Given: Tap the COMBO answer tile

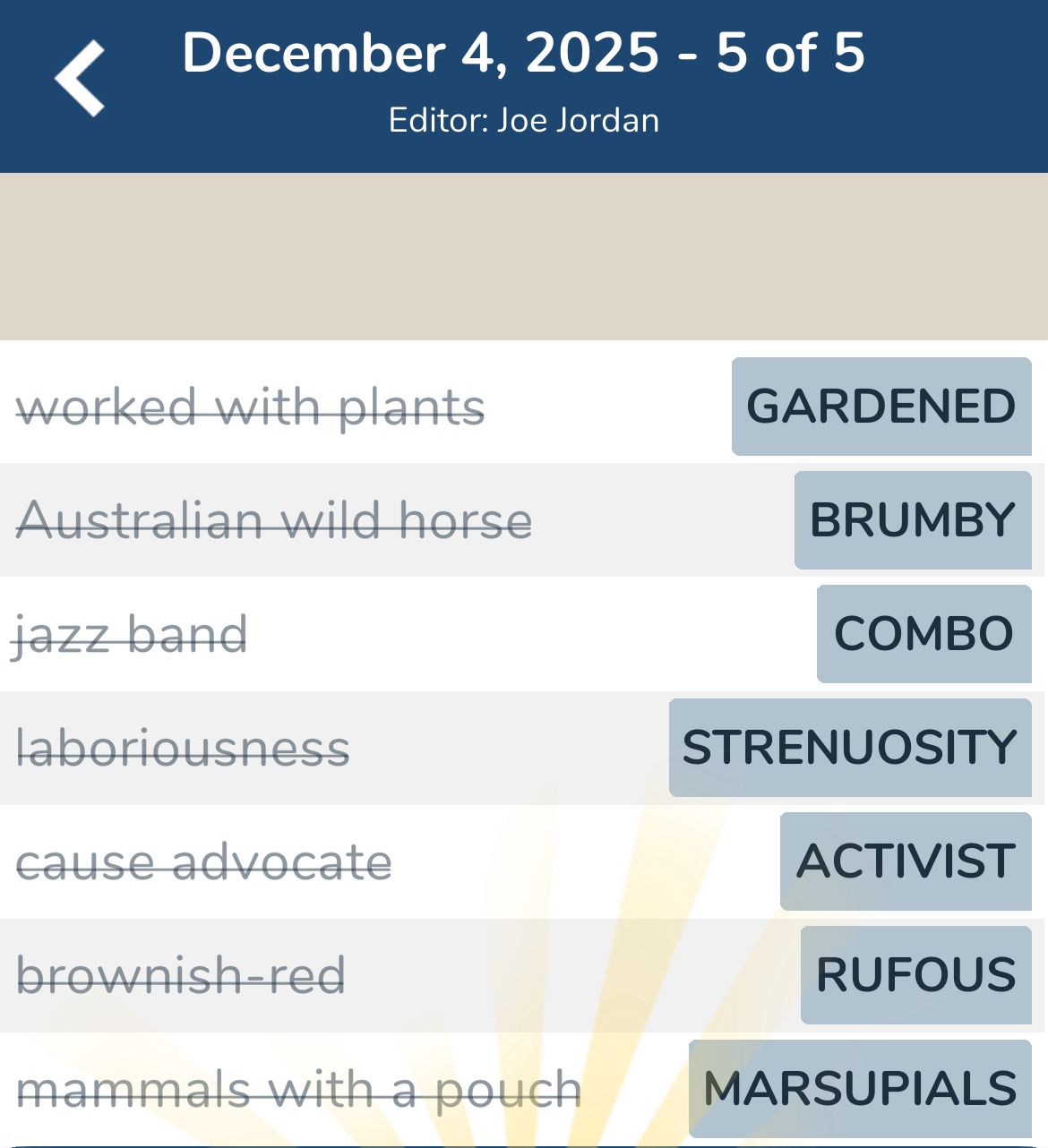Looking at the screenshot, I should tap(923, 634).
